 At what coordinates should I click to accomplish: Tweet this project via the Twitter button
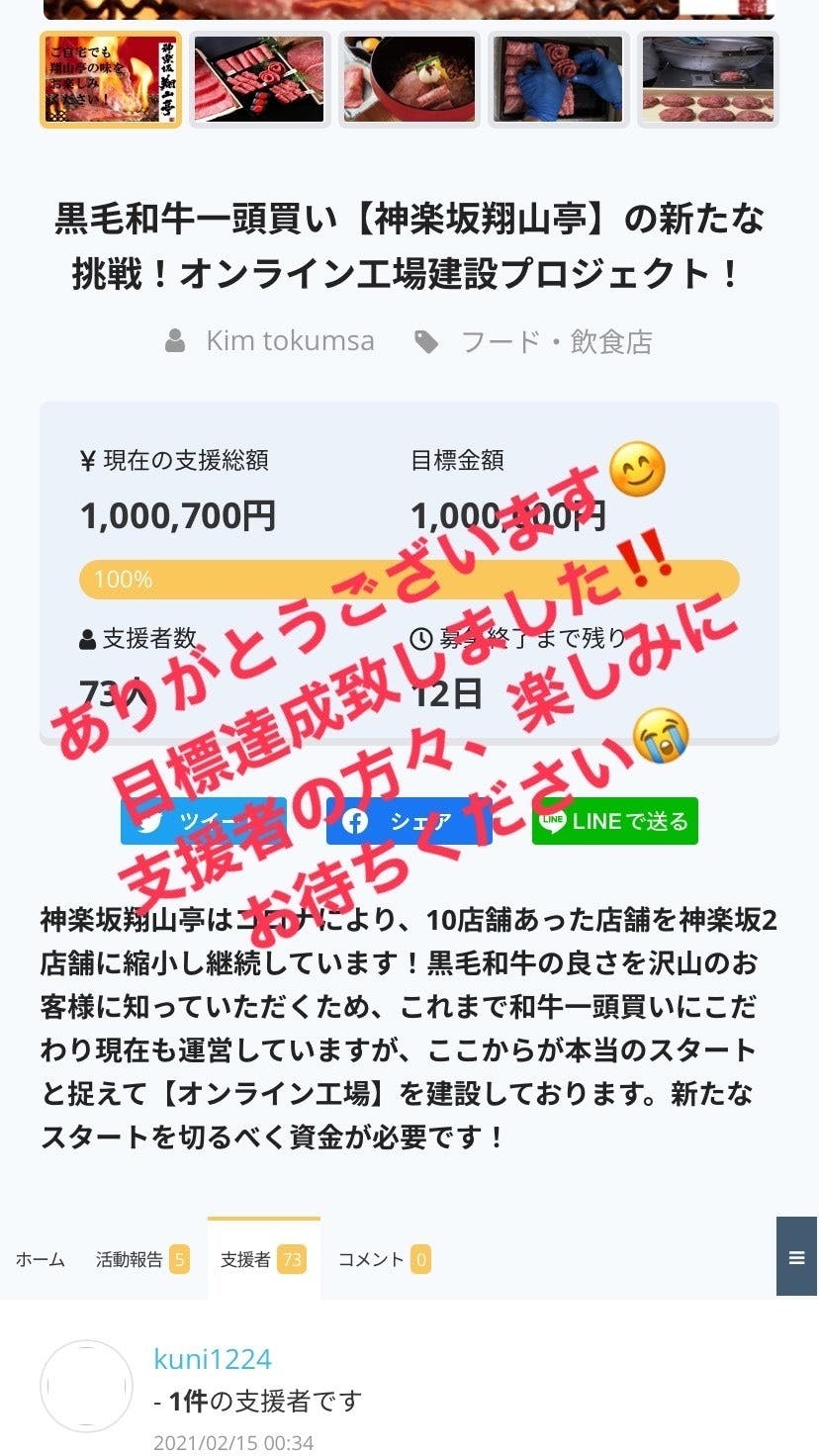(203, 821)
